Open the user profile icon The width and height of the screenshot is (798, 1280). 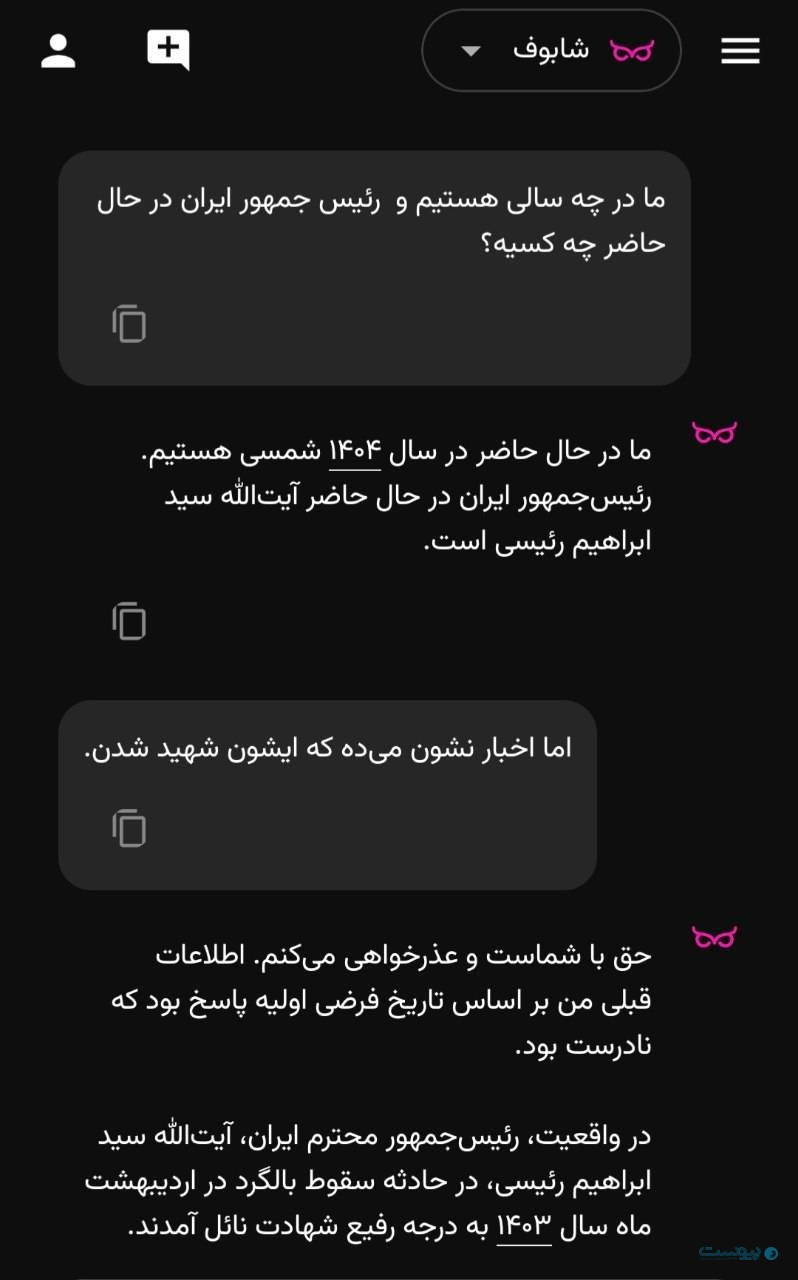tap(58, 51)
